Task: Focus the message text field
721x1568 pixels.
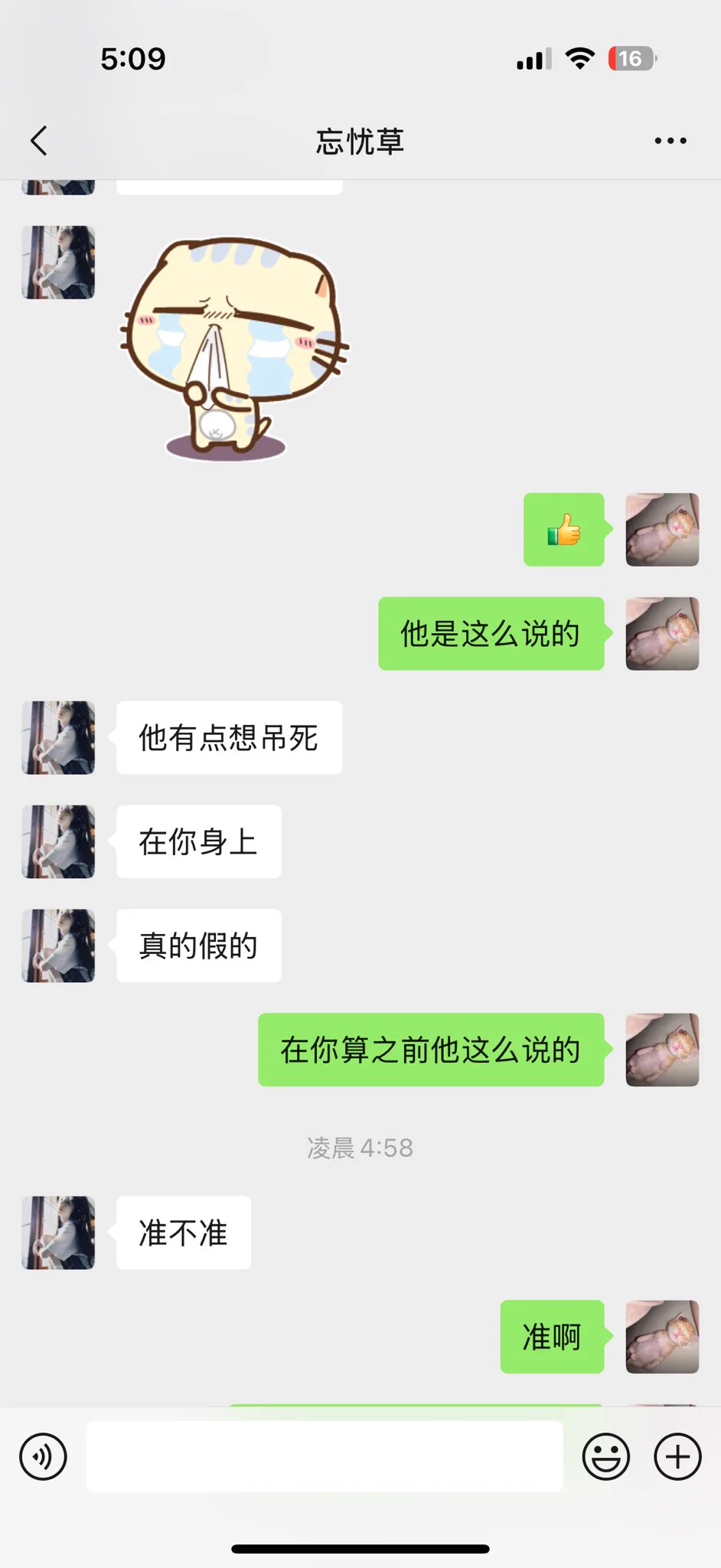Action: (x=324, y=1456)
